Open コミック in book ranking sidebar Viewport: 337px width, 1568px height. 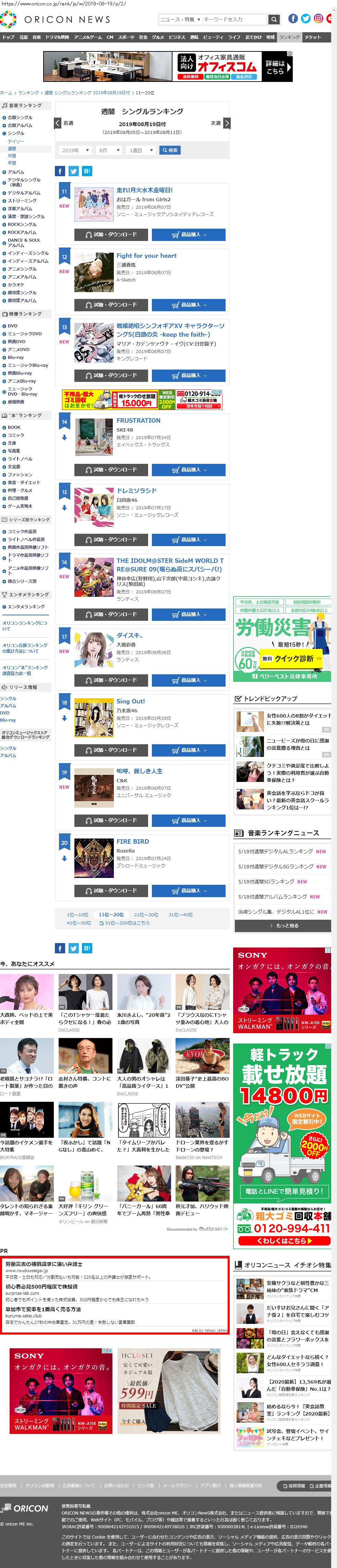pos(16,435)
